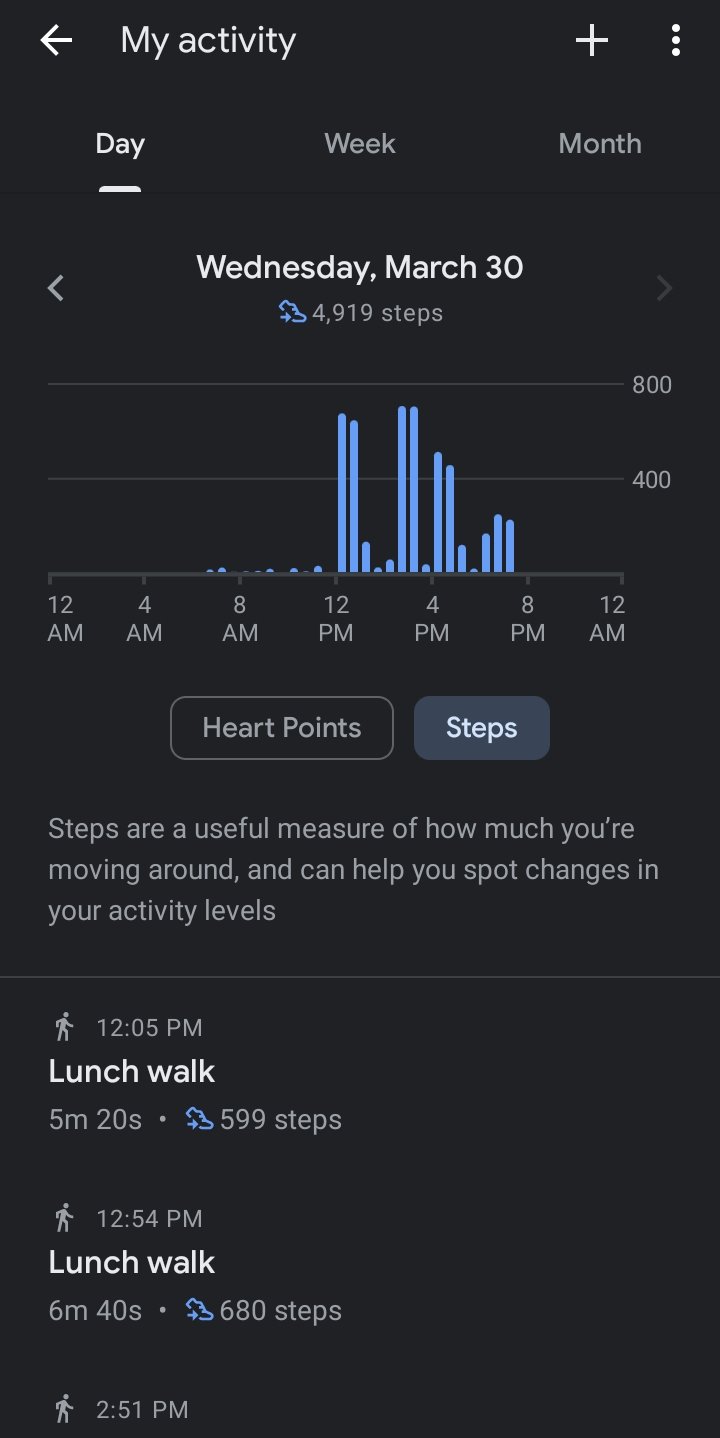Show Heart Points chart

tap(282, 728)
